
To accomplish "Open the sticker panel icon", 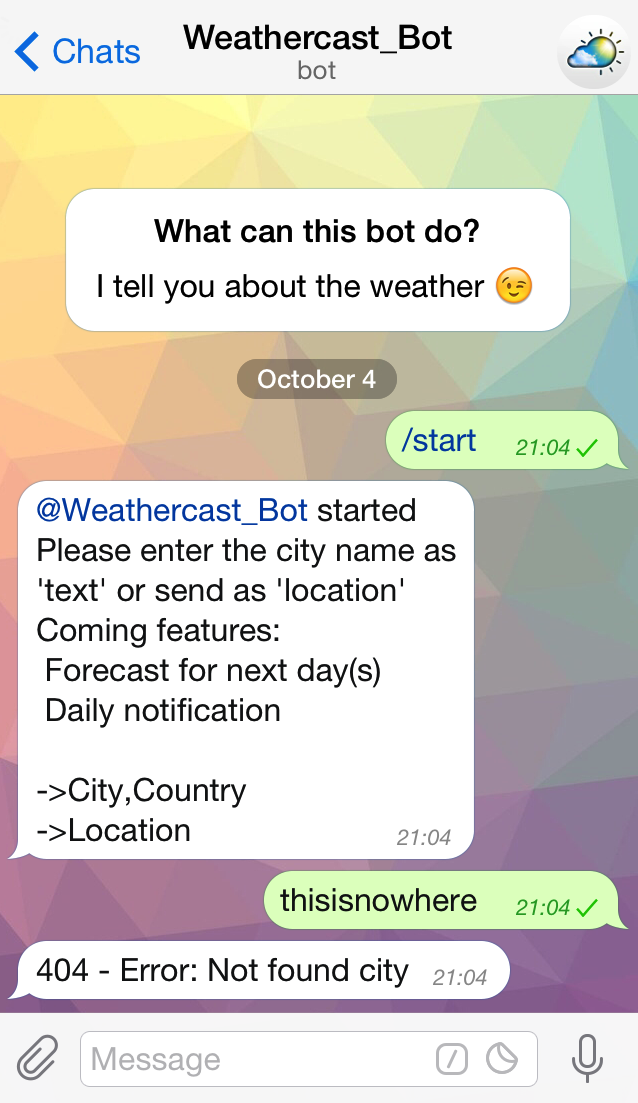I will 501,1059.
